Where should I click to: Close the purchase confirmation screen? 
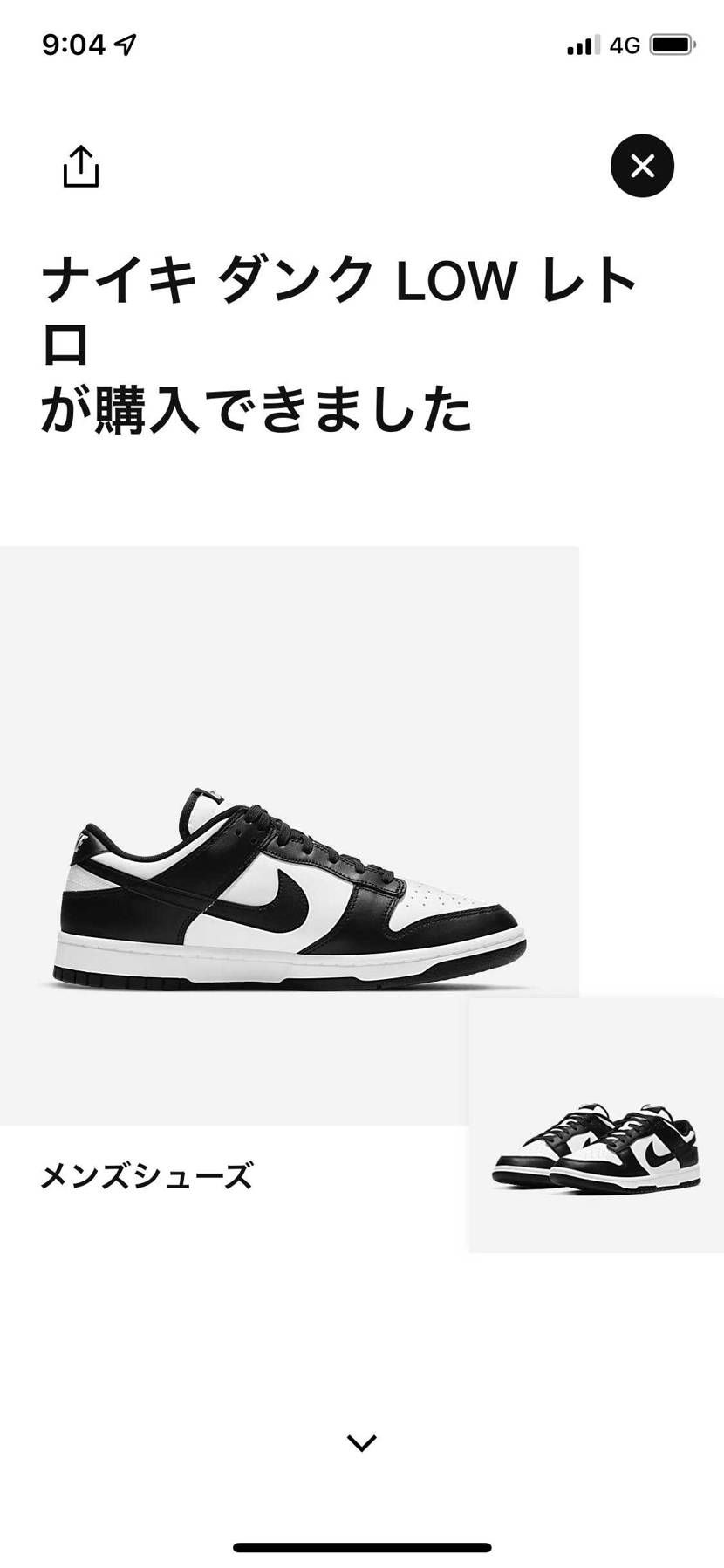(x=642, y=166)
